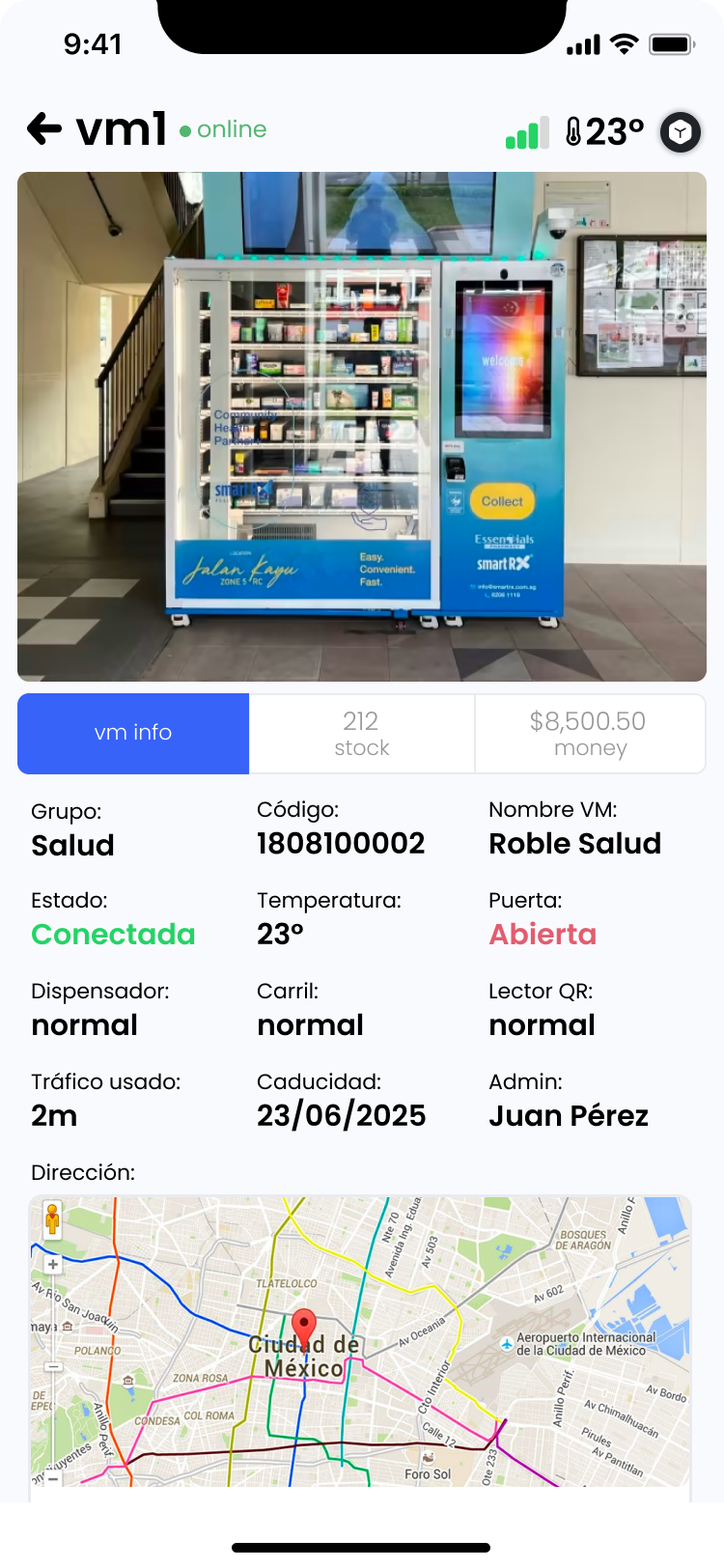Tap the red location pin on map
Image resolution: width=724 pixels, height=1568 pixels.
coord(304,1327)
